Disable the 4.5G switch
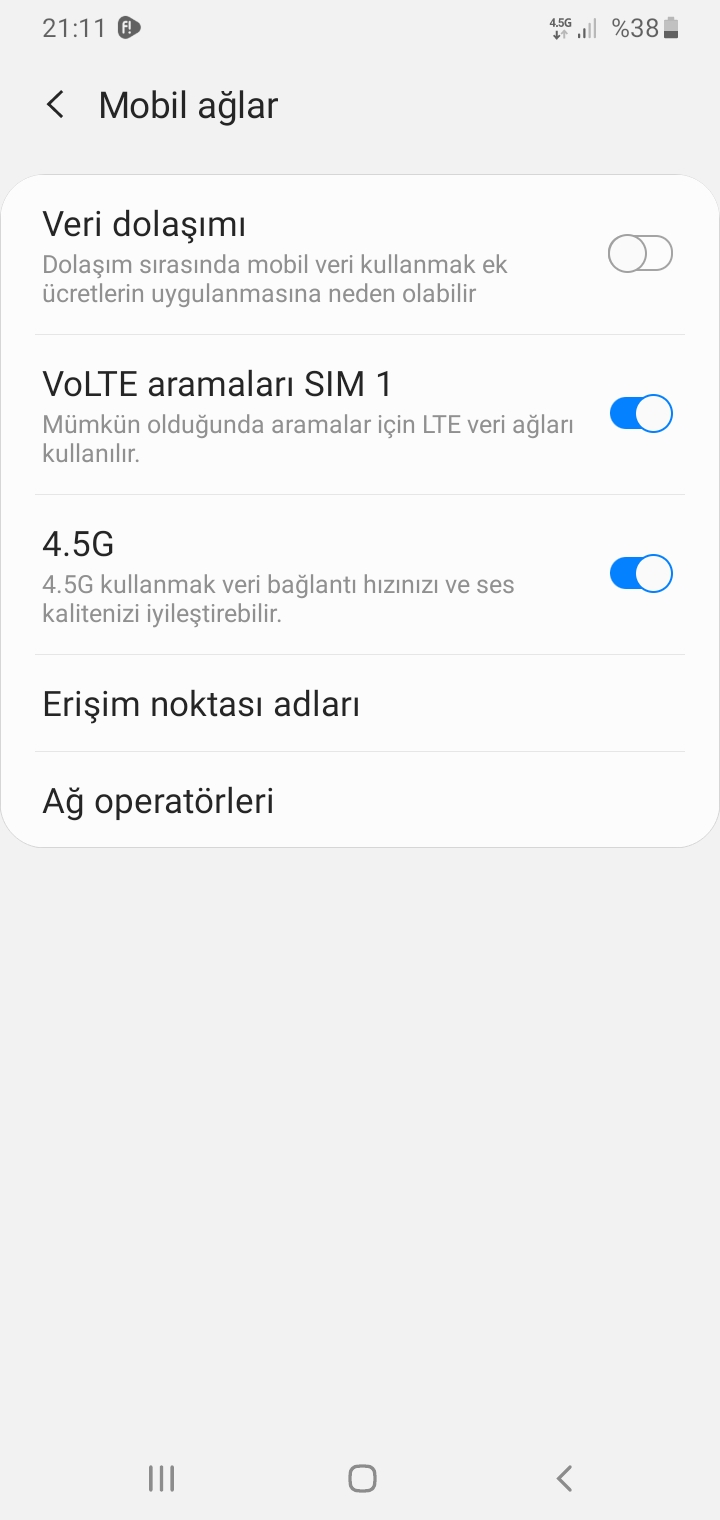 (x=640, y=573)
